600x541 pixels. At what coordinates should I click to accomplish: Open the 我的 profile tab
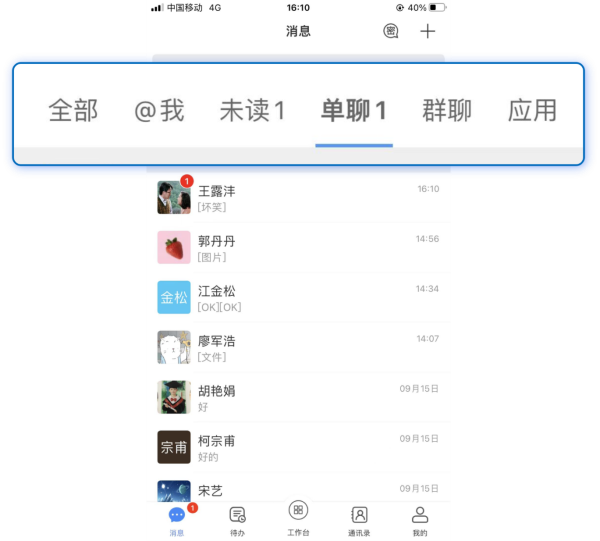coord(420,520)
